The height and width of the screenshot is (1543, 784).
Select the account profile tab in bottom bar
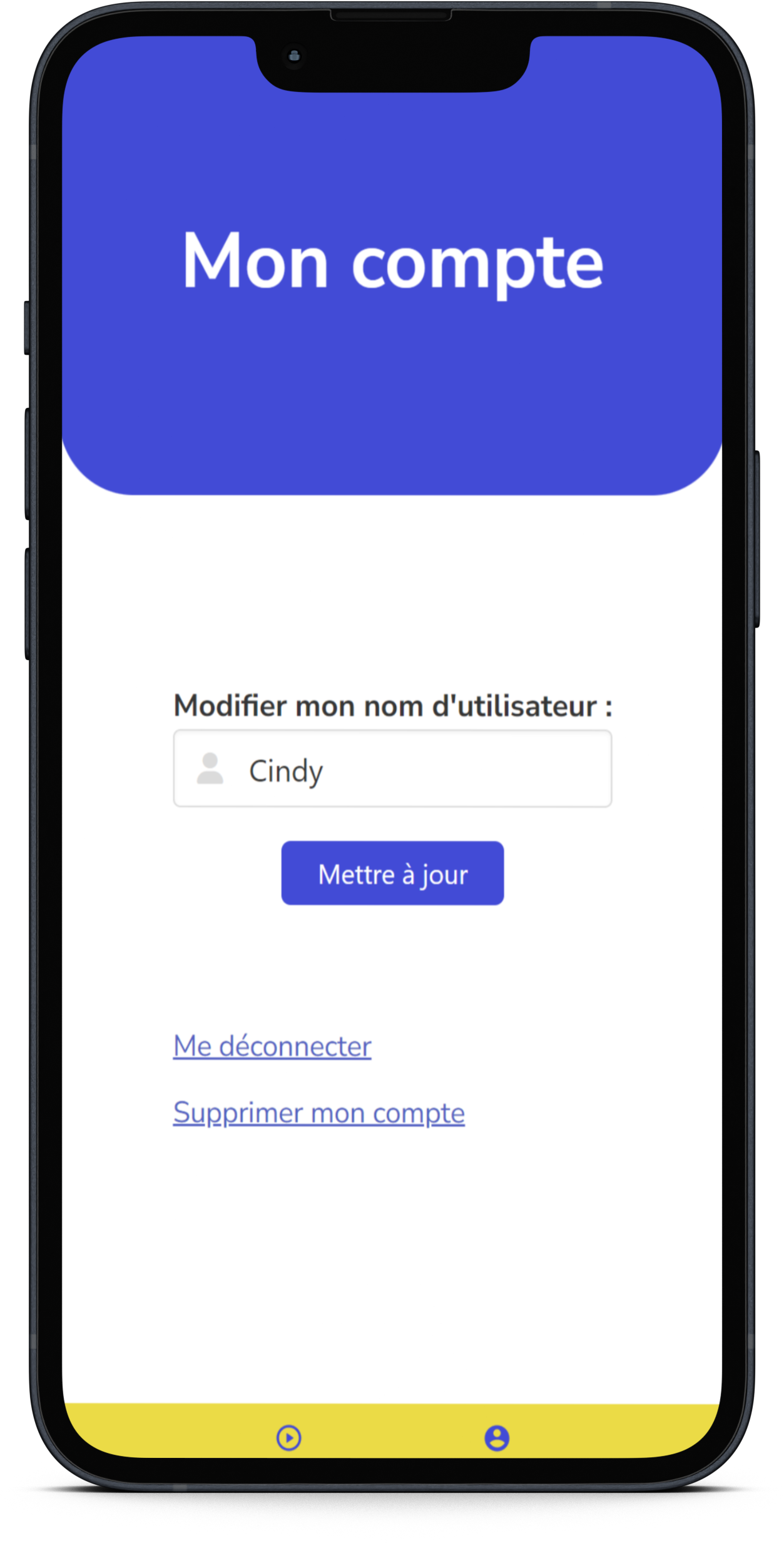click(497, 1438)
